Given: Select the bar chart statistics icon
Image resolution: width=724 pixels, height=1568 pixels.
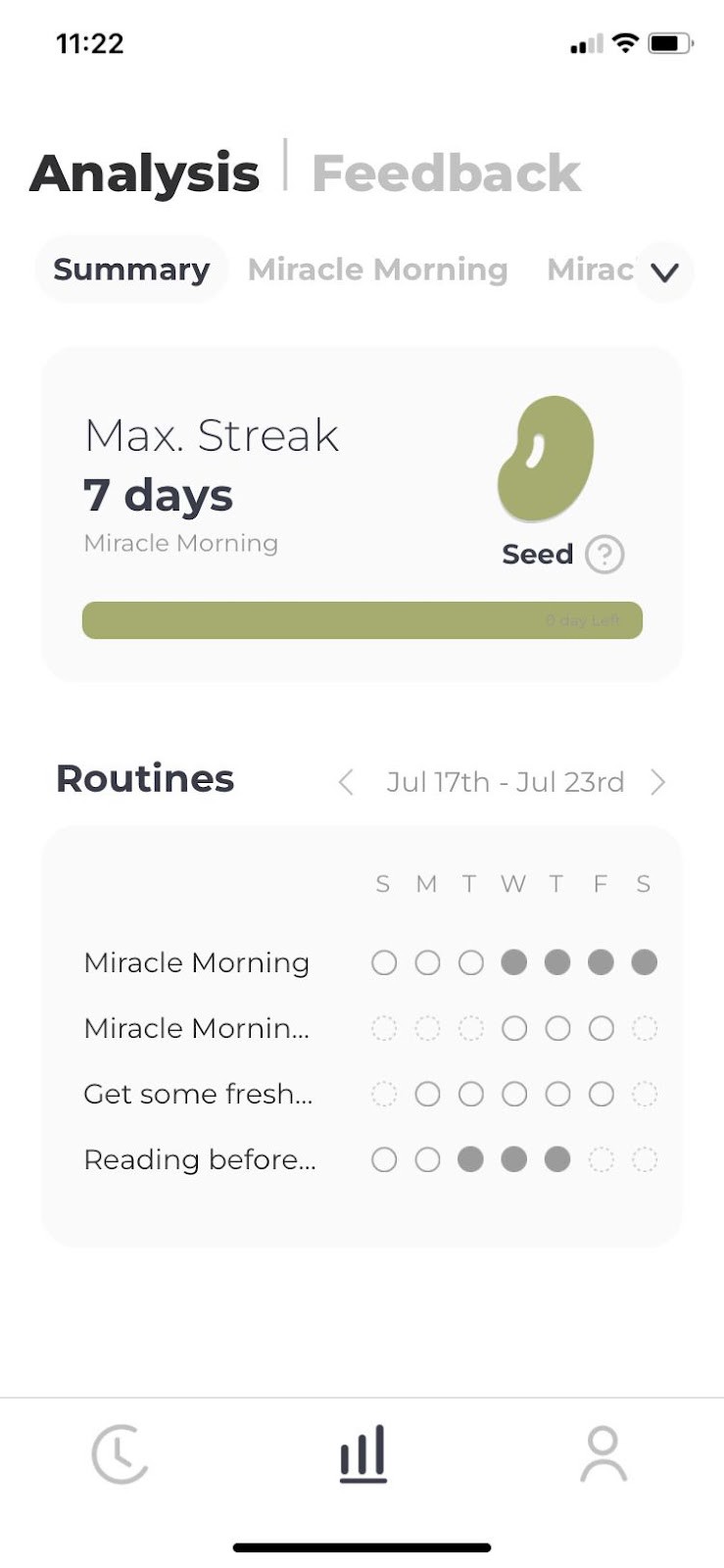Looking at the screenshot, I should pyautogui.click(x=362, y=1454).
